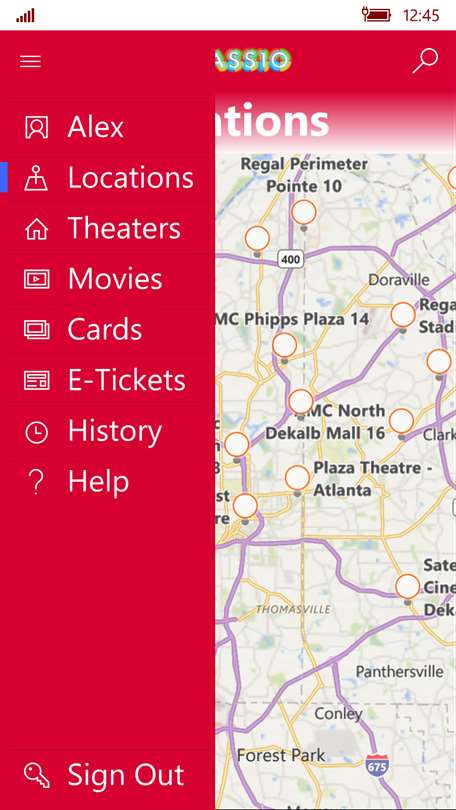The image size is (456, 810).
Task: Open History
Action: 107,431
